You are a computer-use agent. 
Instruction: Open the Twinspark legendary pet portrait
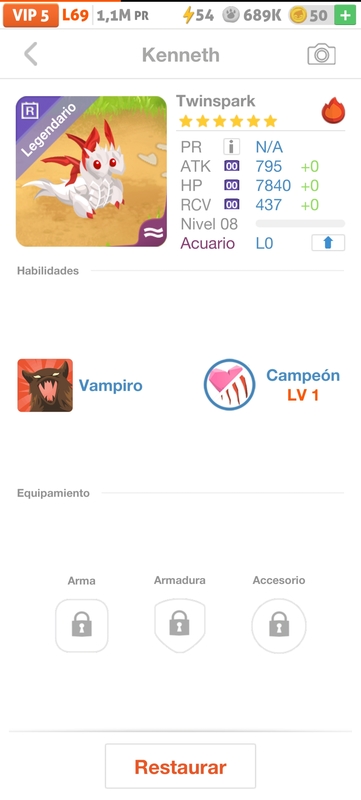point(91,171)
